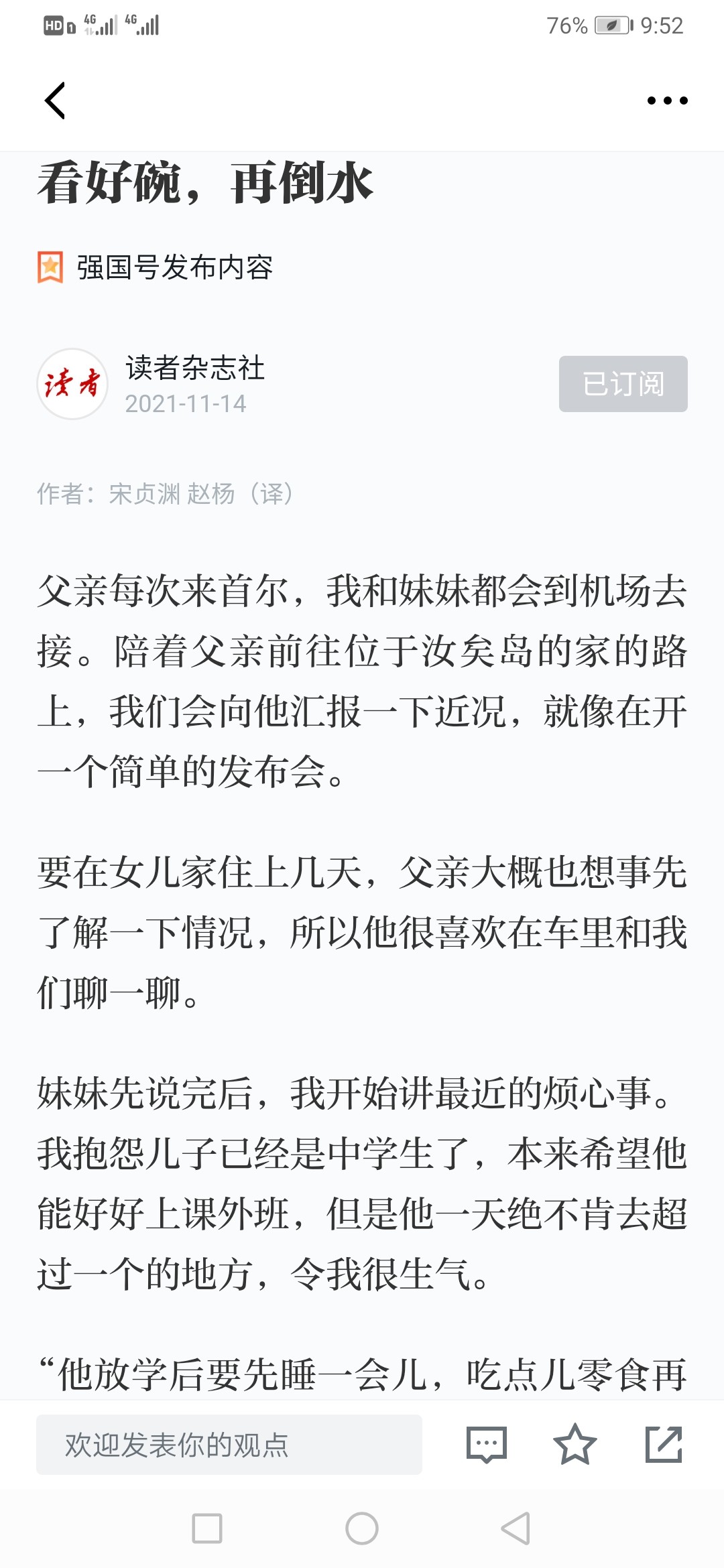Open recent apps from the navigation bar
Image resolution: width=724 pixels, height=1568 pixels.
(x=207, y=1528)
